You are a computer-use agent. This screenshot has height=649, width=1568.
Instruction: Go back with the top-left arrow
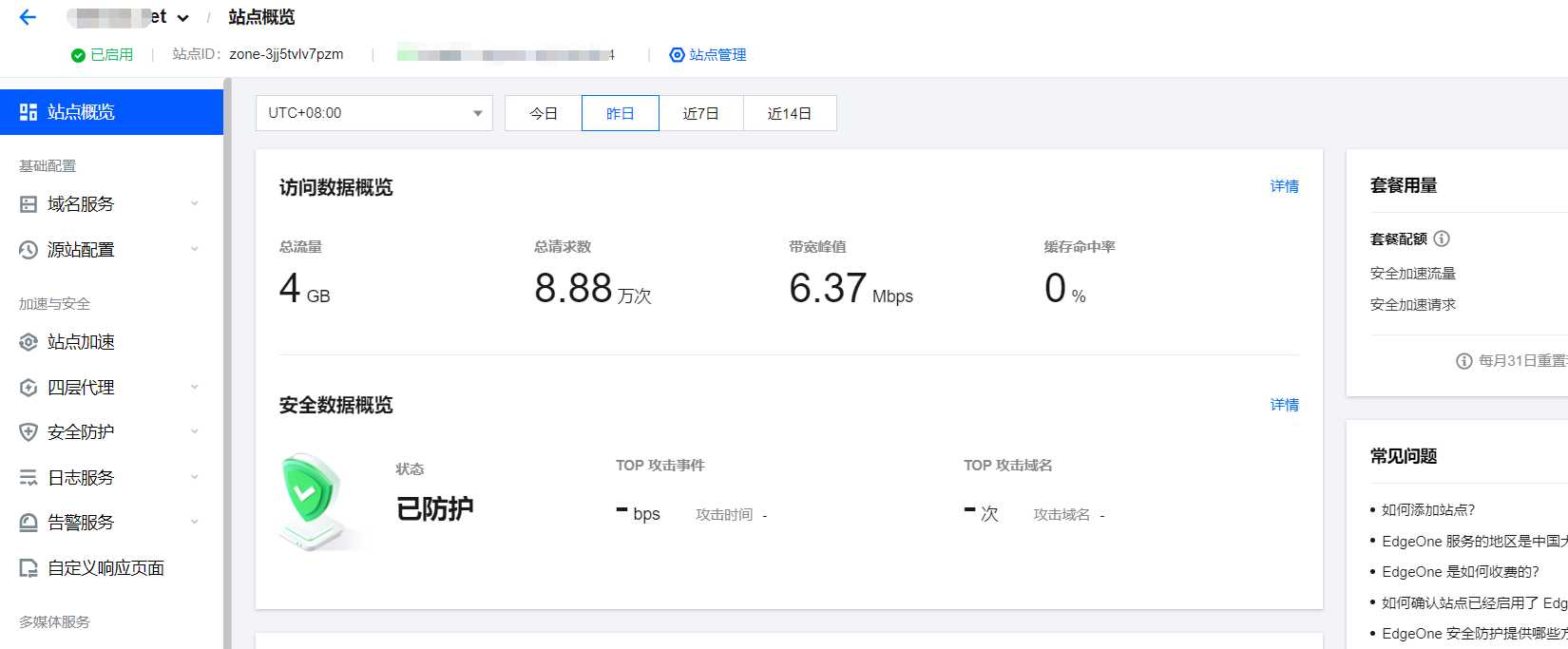coord(28,17)
